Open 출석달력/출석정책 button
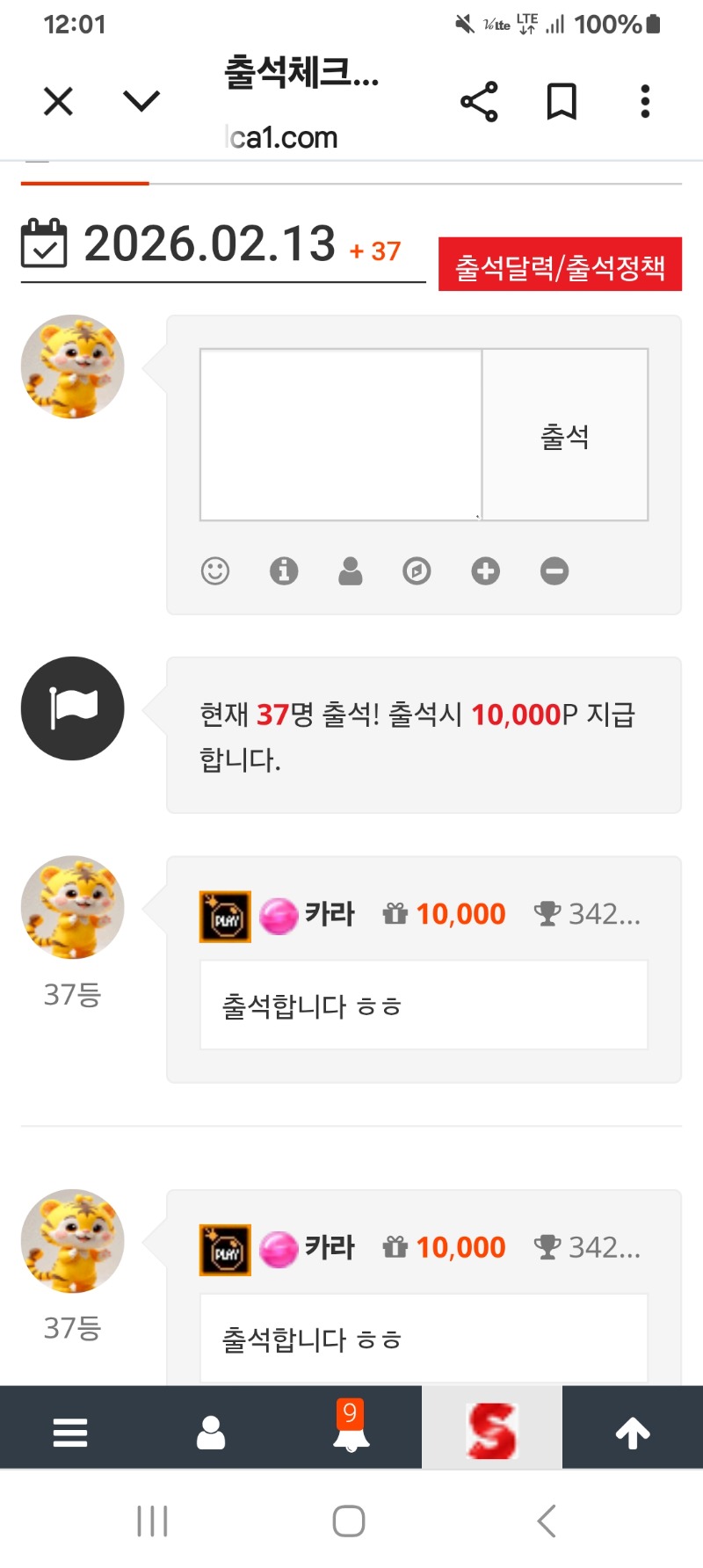This screenshot has height=1568, width=703. (x=560, y=265)
